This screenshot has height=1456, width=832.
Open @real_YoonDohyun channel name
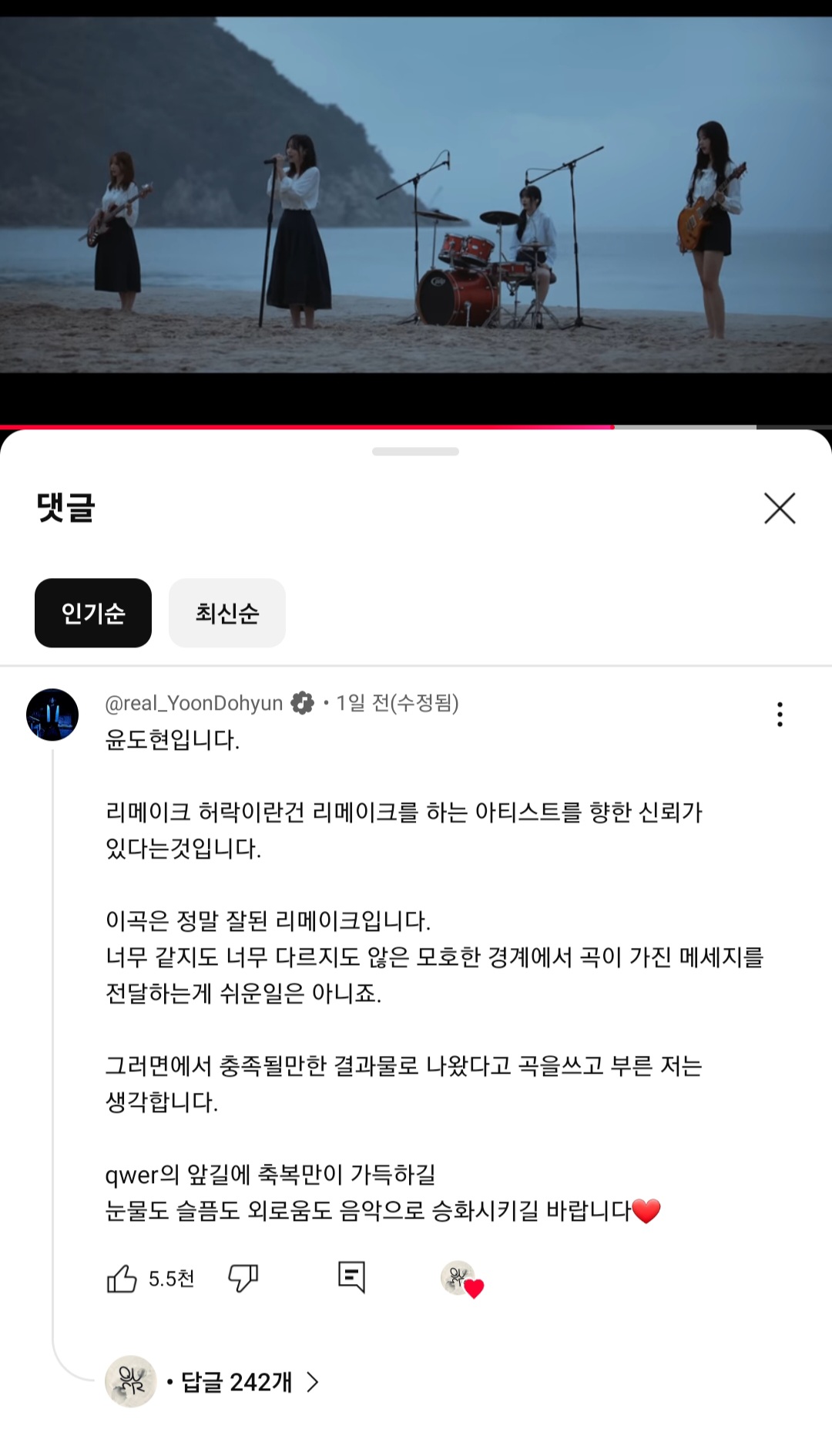194,703
